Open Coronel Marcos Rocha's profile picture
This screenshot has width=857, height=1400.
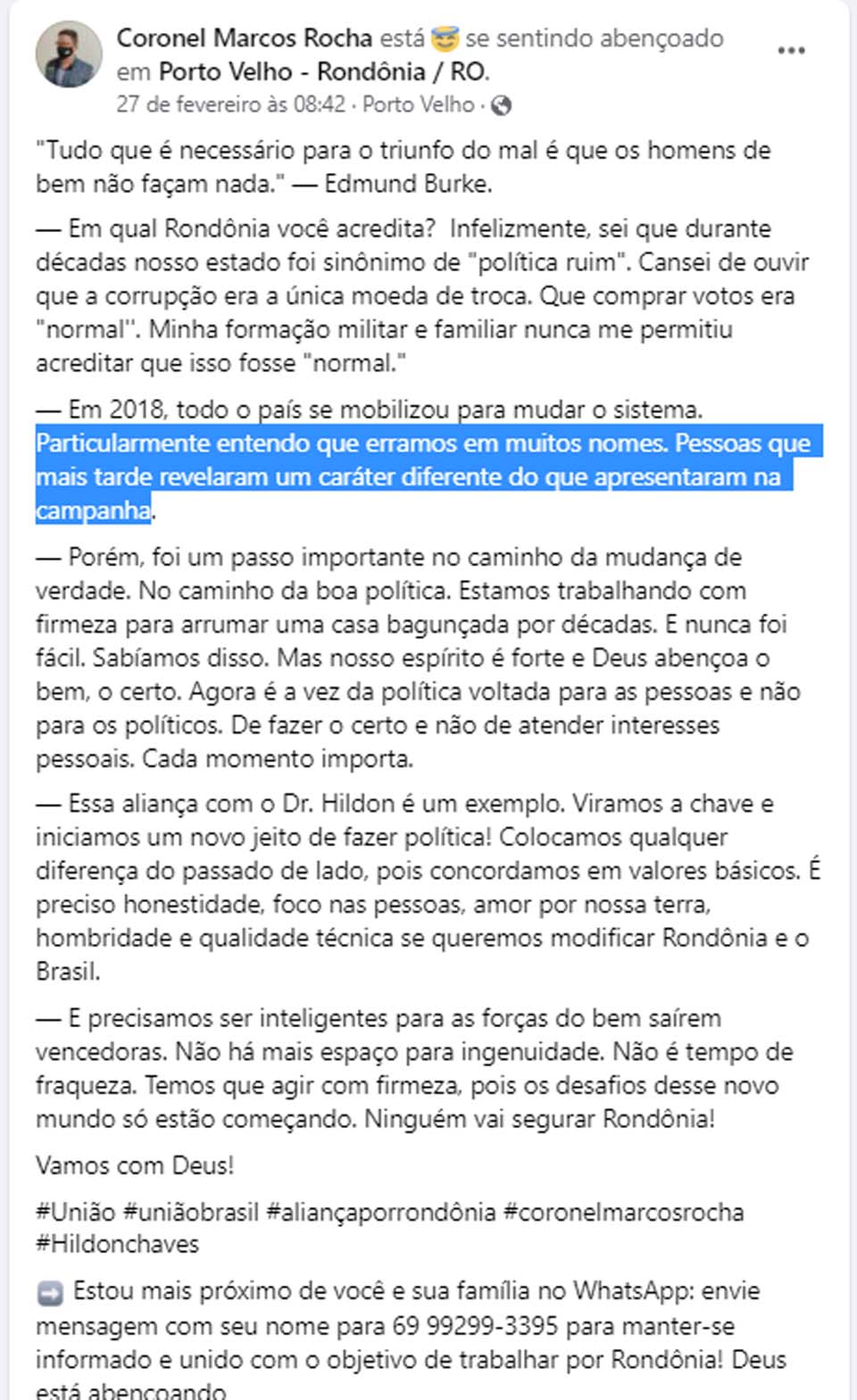pos(69,54)
